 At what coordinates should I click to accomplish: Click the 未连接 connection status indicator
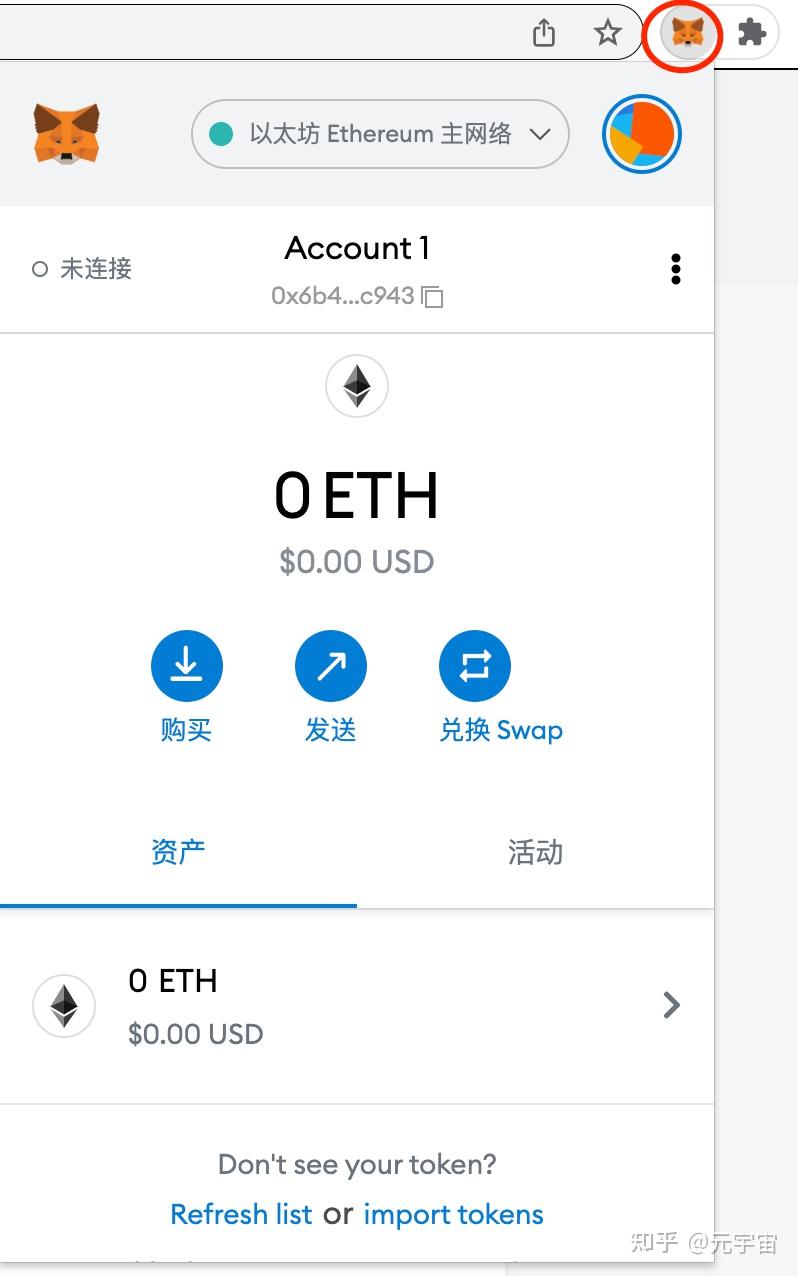click(80, 268)
